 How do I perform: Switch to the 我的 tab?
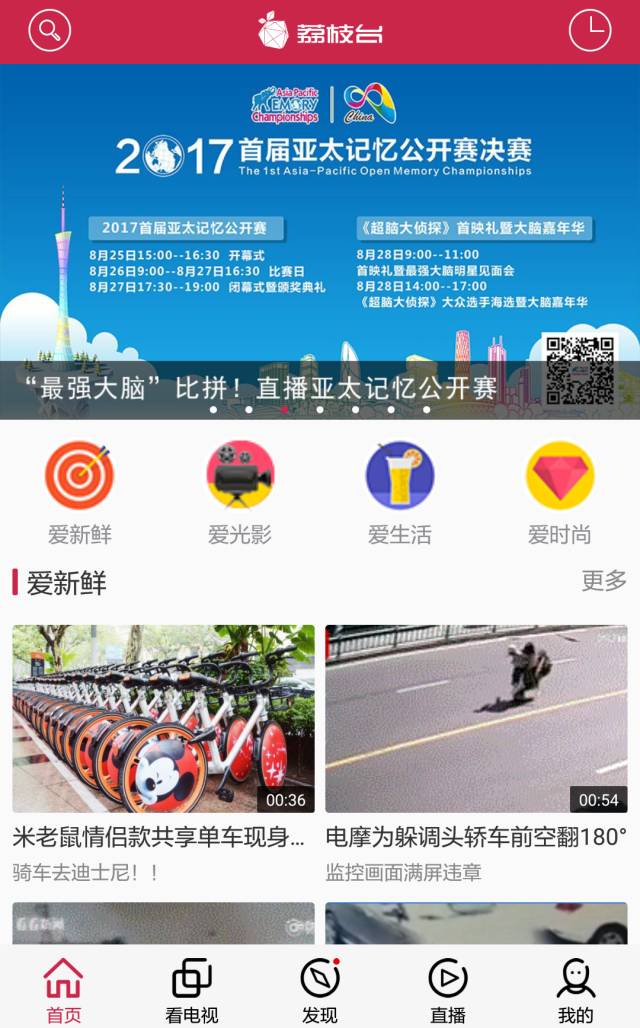click(x=576, y=990)
